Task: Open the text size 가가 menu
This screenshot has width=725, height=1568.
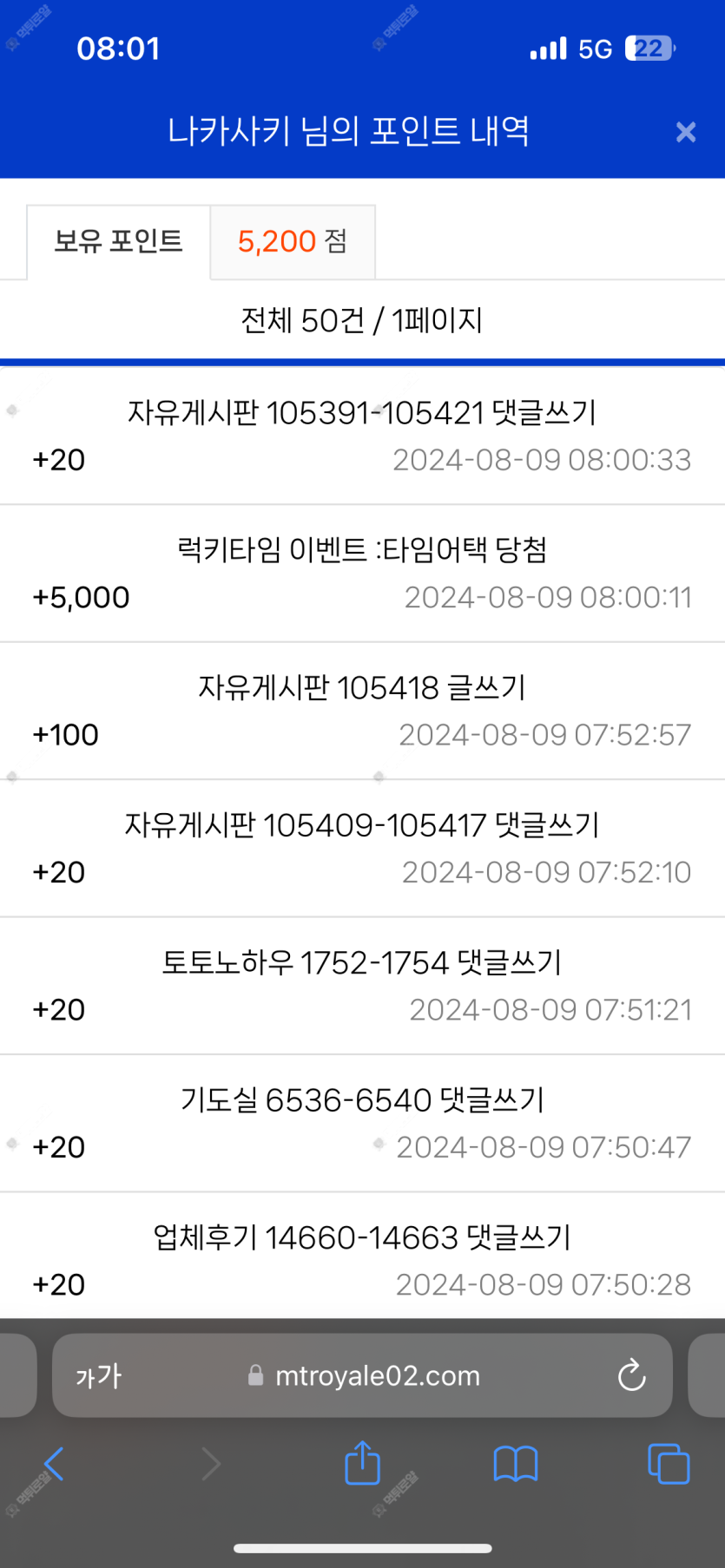Action: coord(98,1376)
